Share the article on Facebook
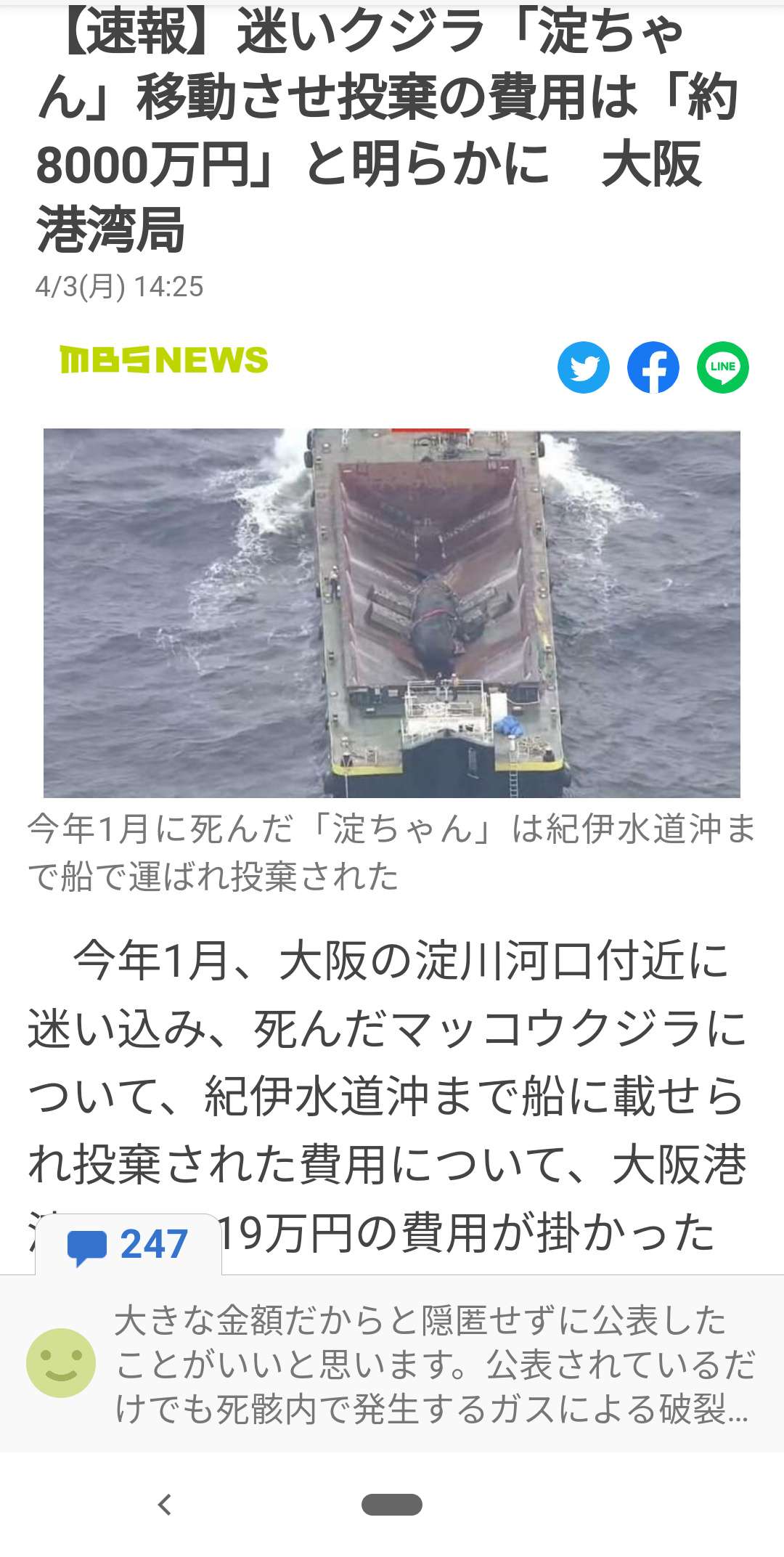Image resolution: width=784 pixels, height=1557 pixels. (653, 367)
